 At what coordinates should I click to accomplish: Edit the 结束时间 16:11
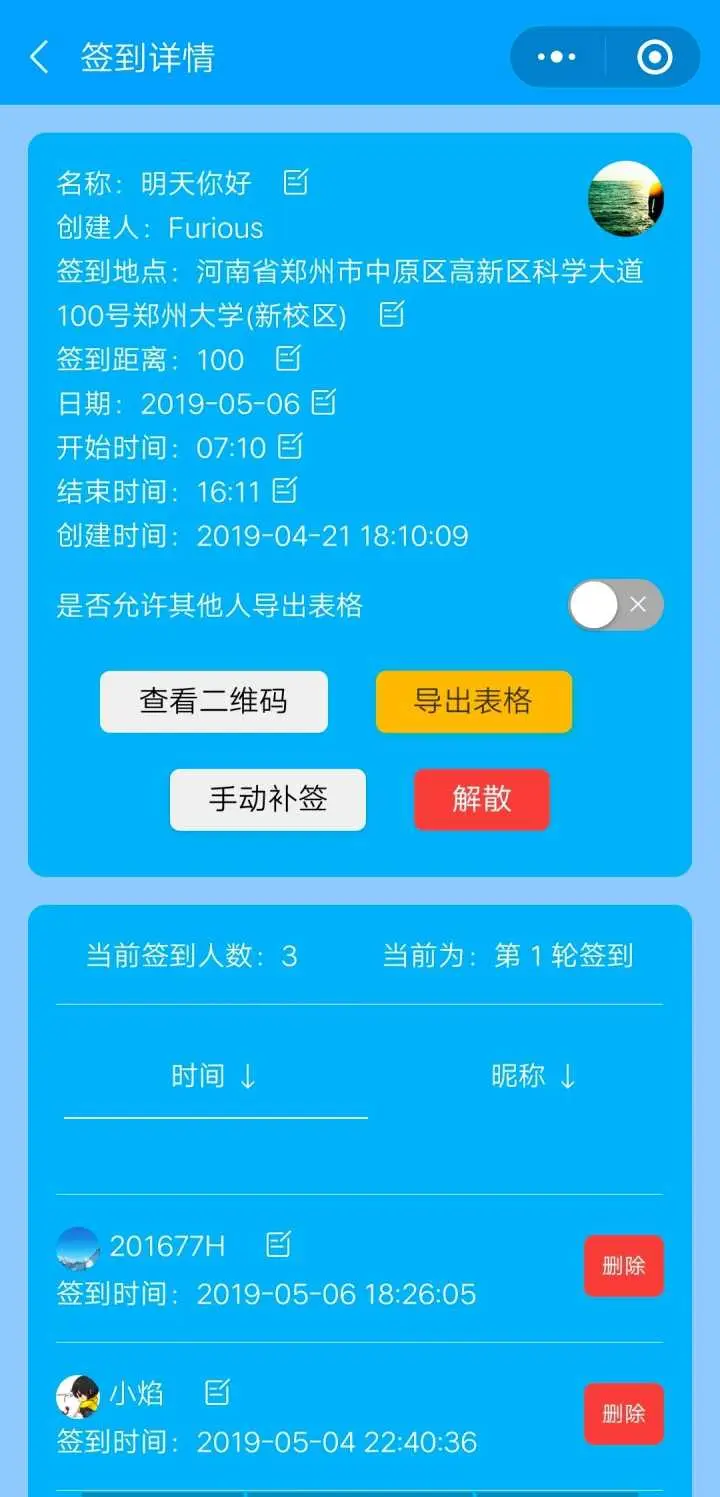(285, 490)
